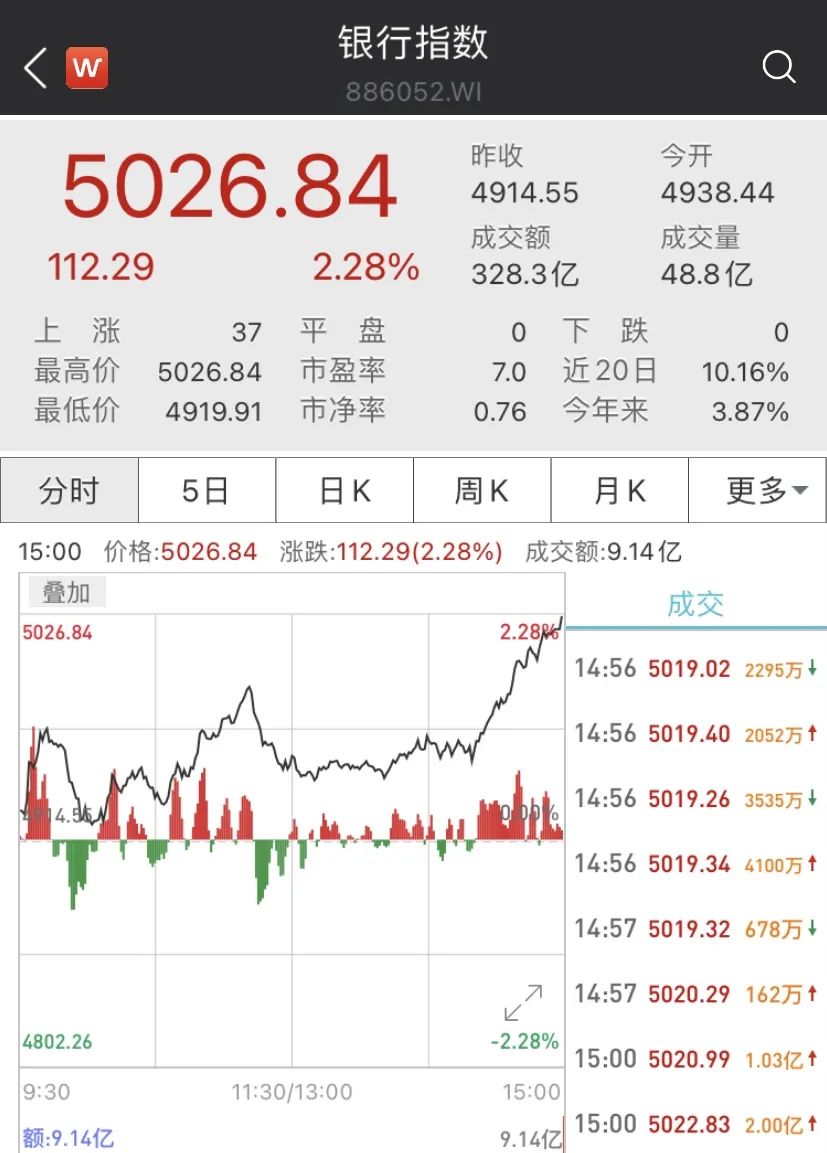Tap the 叠加 overlay button
827x1153 pixels.
pyautogui.click(x=66, y=593)
